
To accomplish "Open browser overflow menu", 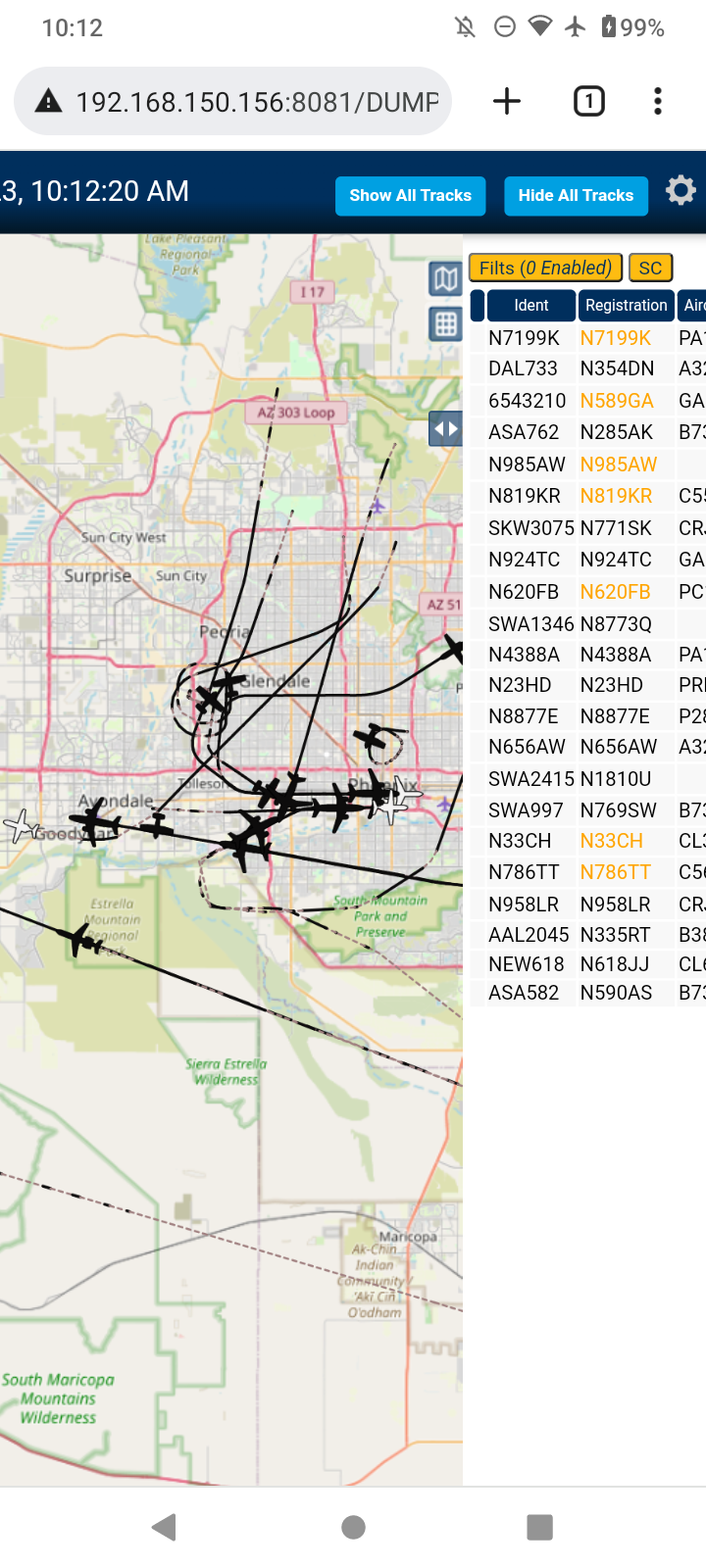I will [658, 101].
